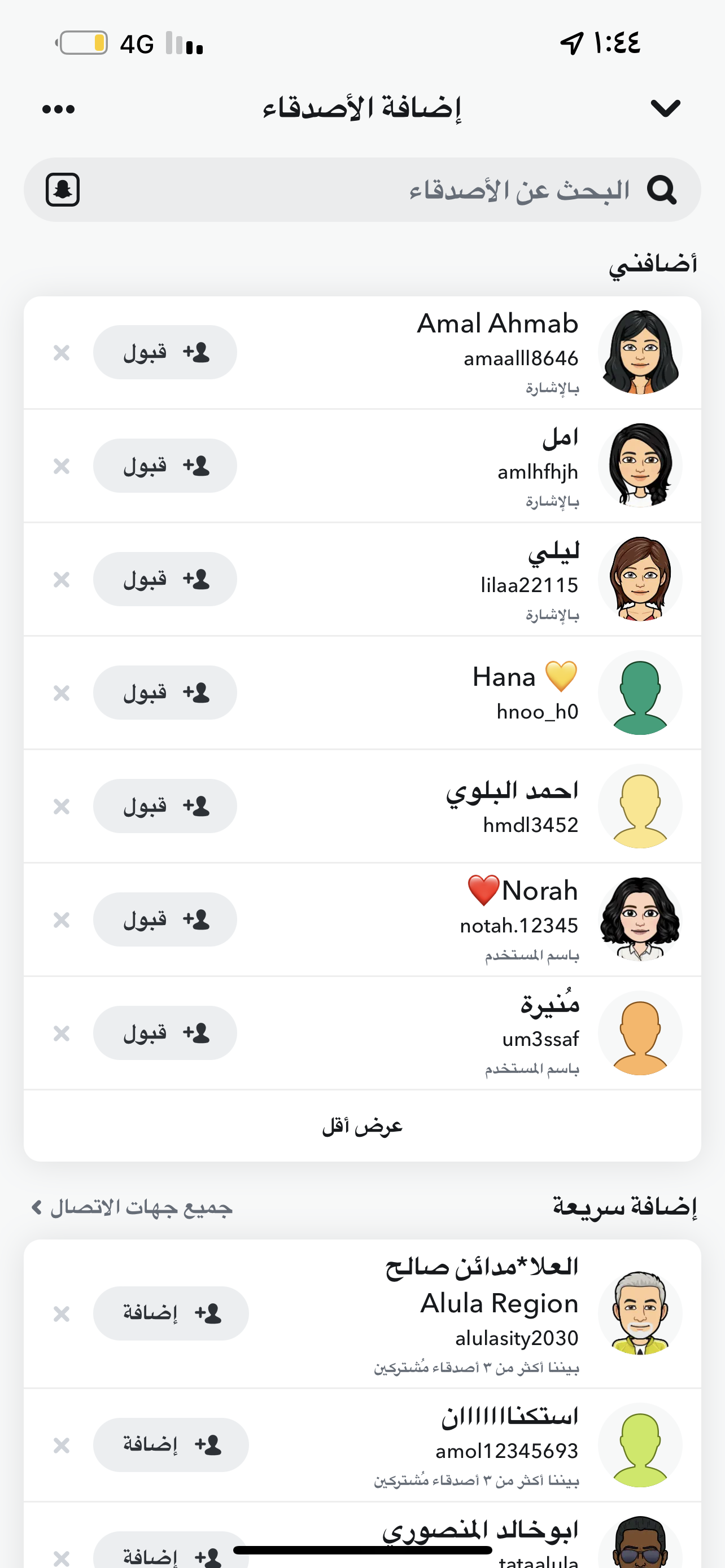Dismiss the request from amlhfhjh
Viewport: 725px width, 1568px height.
tap(62, 466)
